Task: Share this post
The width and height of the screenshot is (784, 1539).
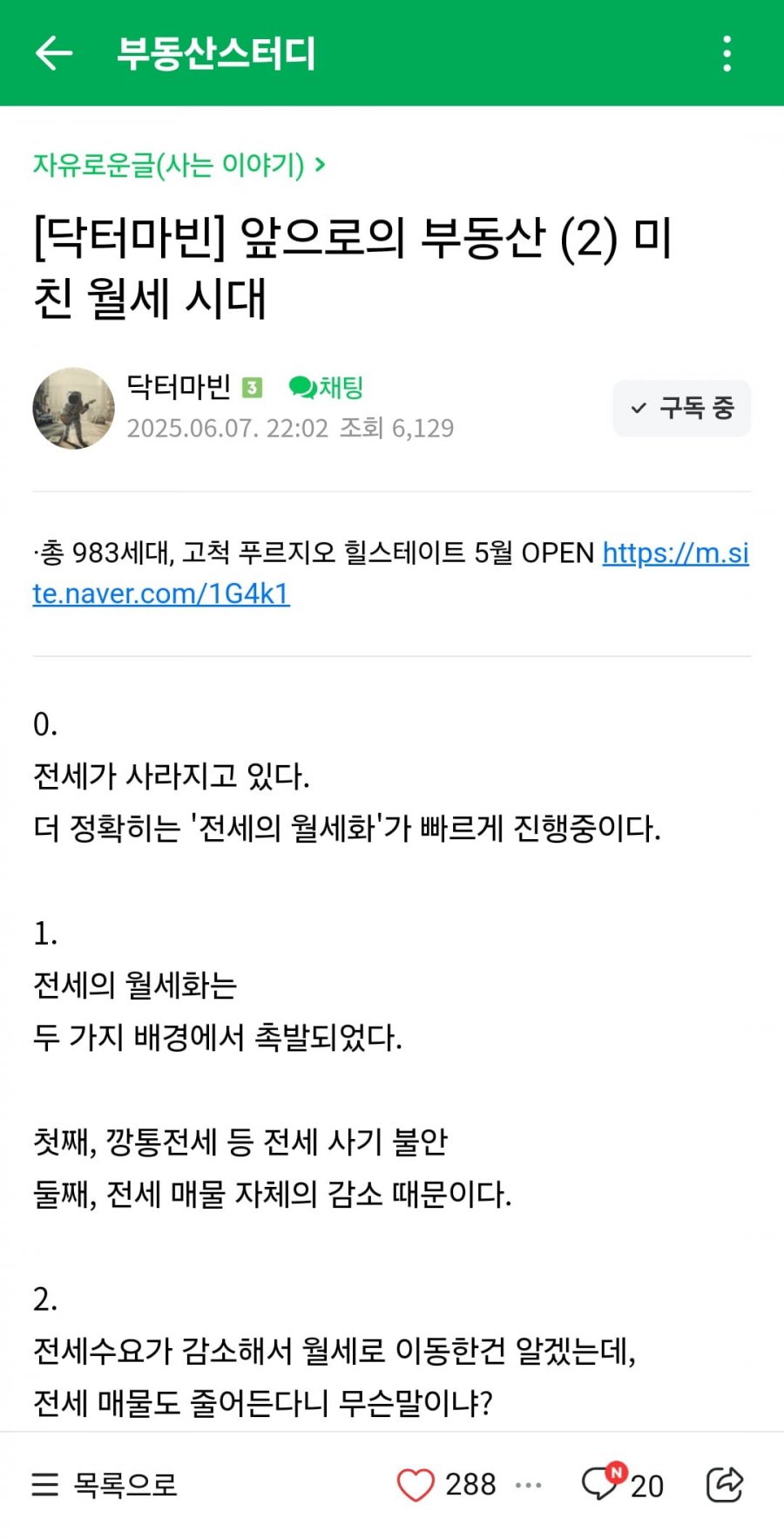Action: pyautogui.click(x=724, y=1484)
